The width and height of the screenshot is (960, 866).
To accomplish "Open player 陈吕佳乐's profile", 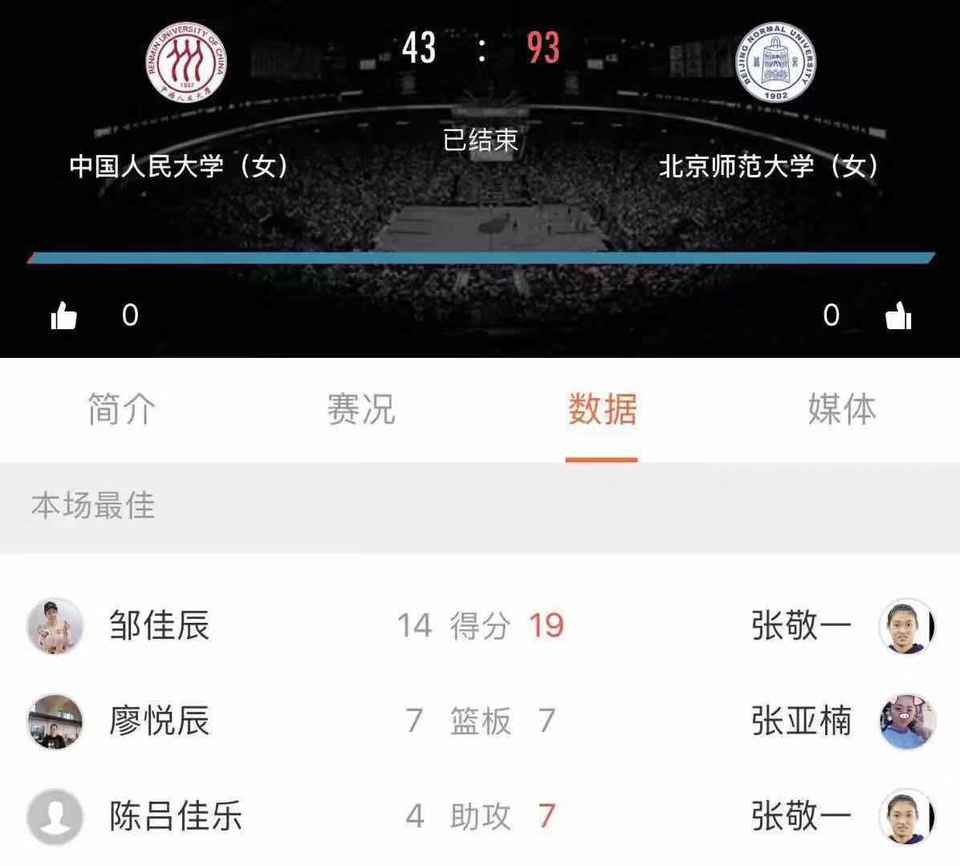I will 175,816.
